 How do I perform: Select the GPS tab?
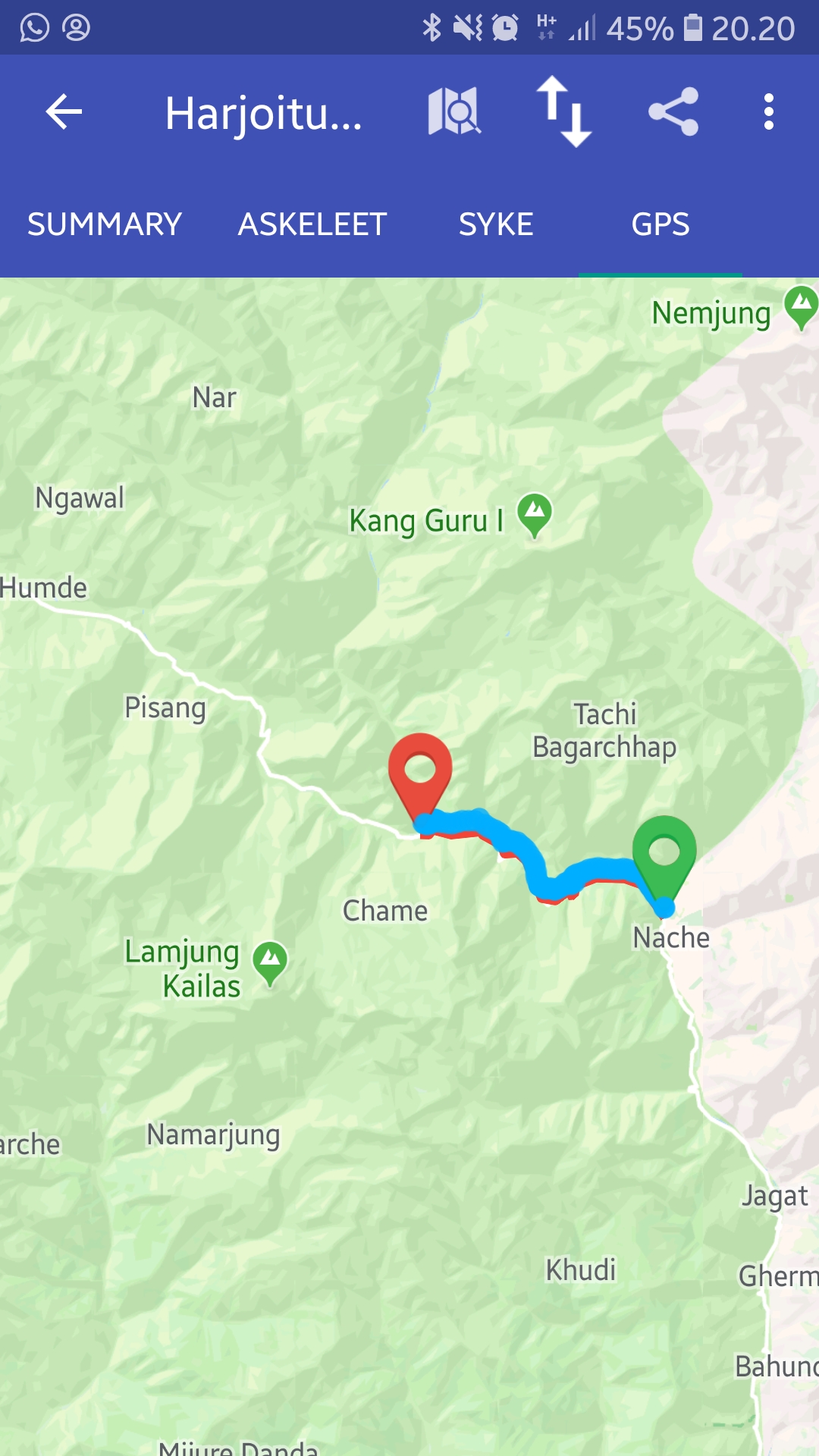click(661, 224)
